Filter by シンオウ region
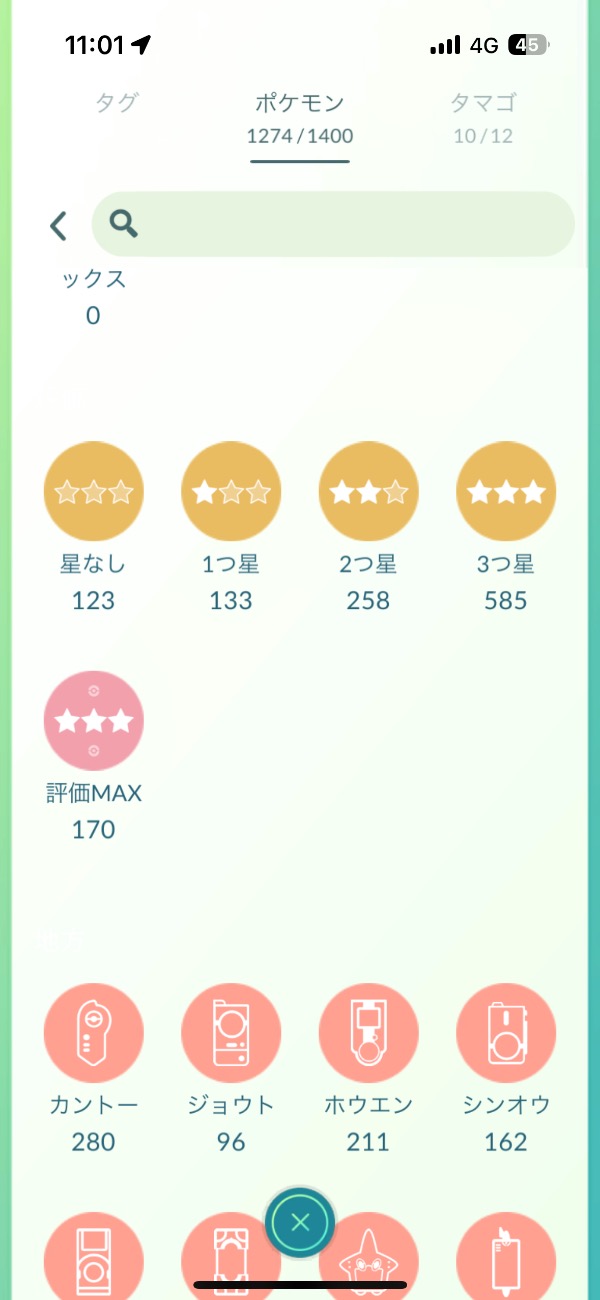 coord(506,1033)
